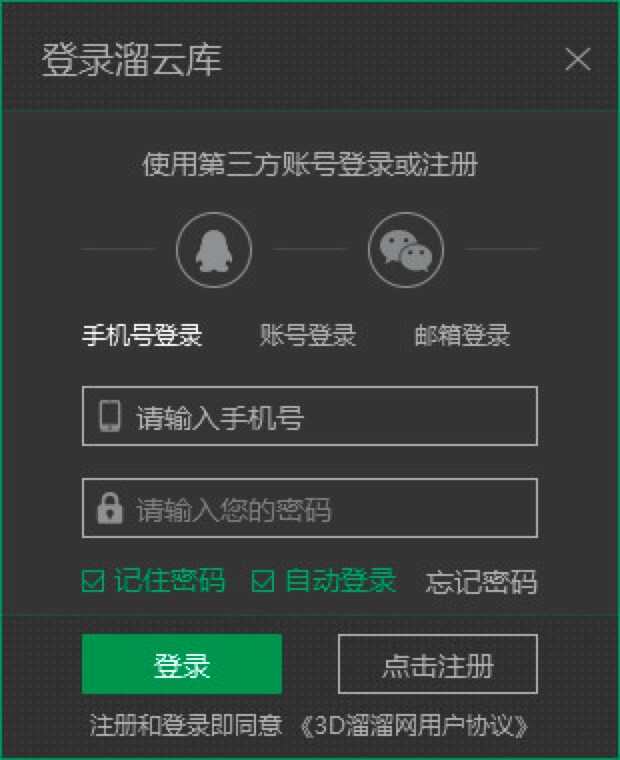Switch to 账号登录 tab
Screen dimensions: 620x760
tap(308, 335)
